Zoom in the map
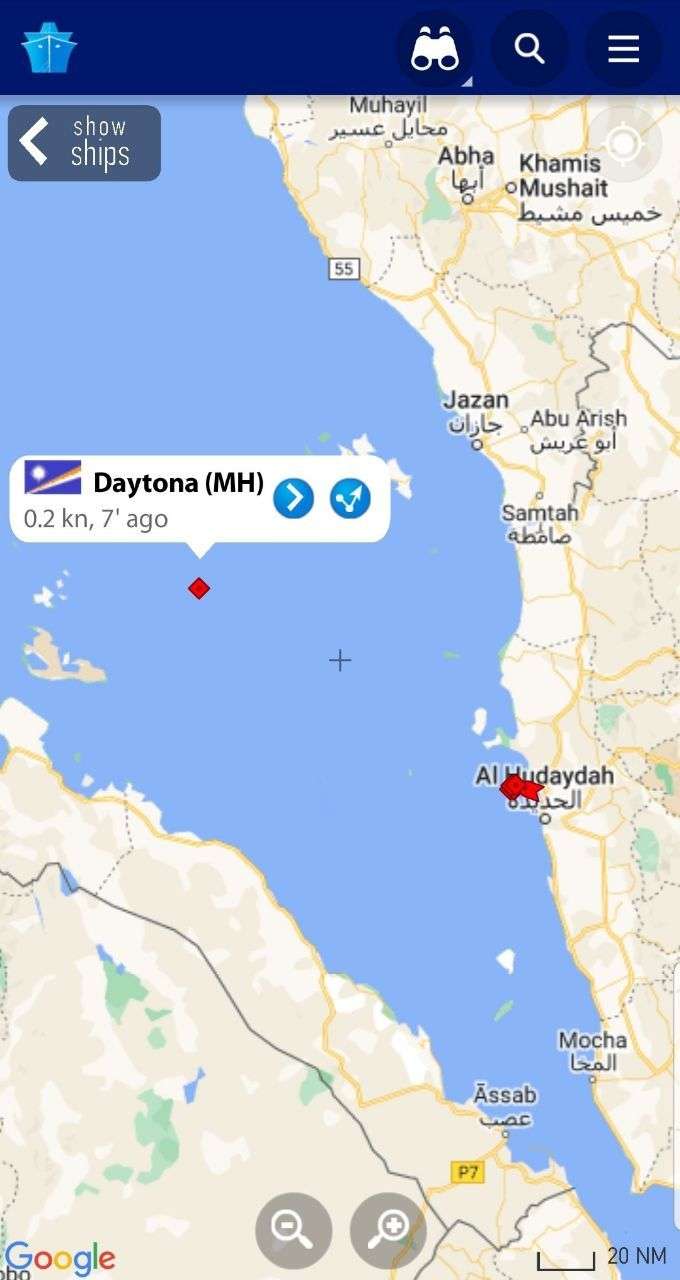This screenshot has width=680, height=1280. tap(388, 1230)
